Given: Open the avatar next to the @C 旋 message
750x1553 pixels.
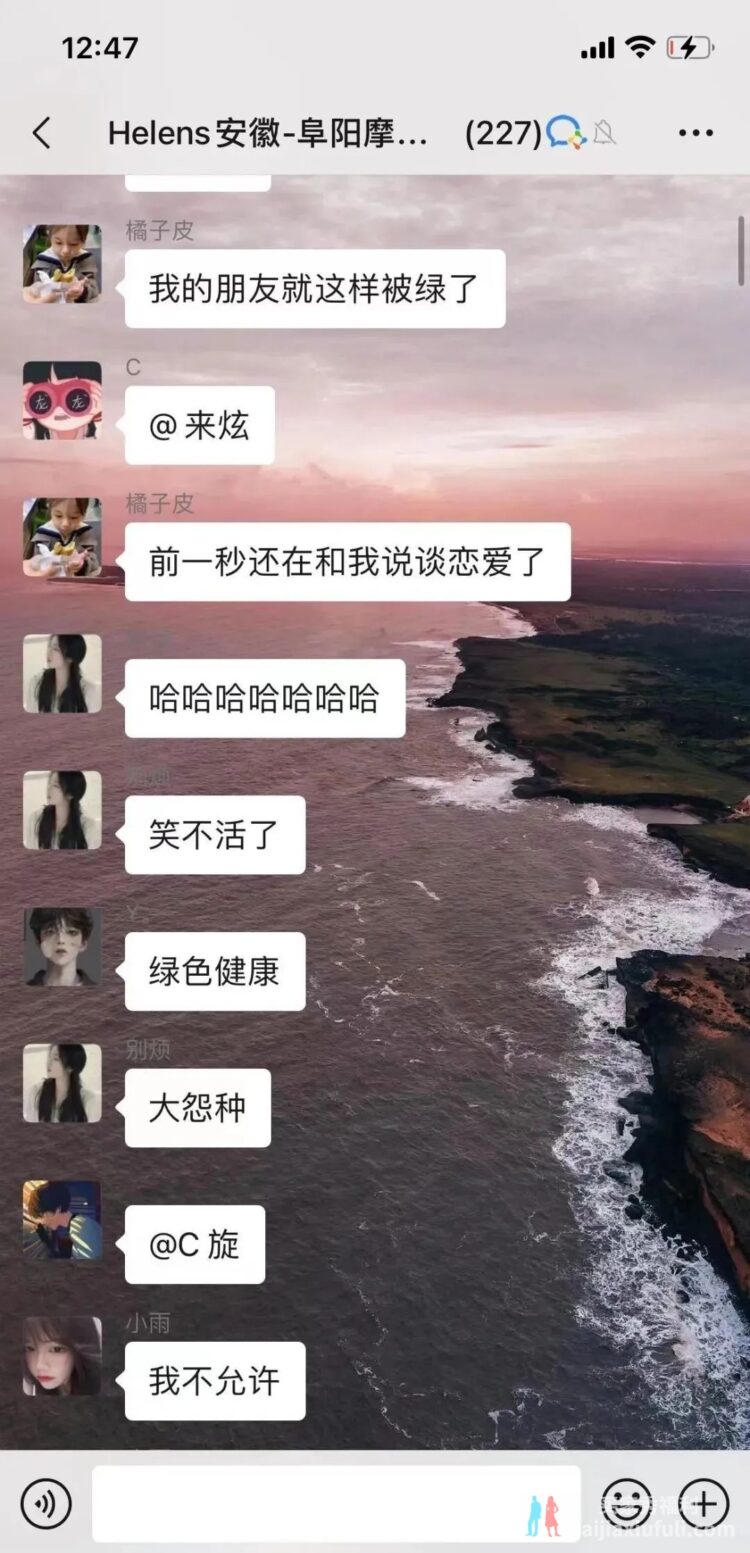Looking at the screenshot, I should pos(62,1219).
